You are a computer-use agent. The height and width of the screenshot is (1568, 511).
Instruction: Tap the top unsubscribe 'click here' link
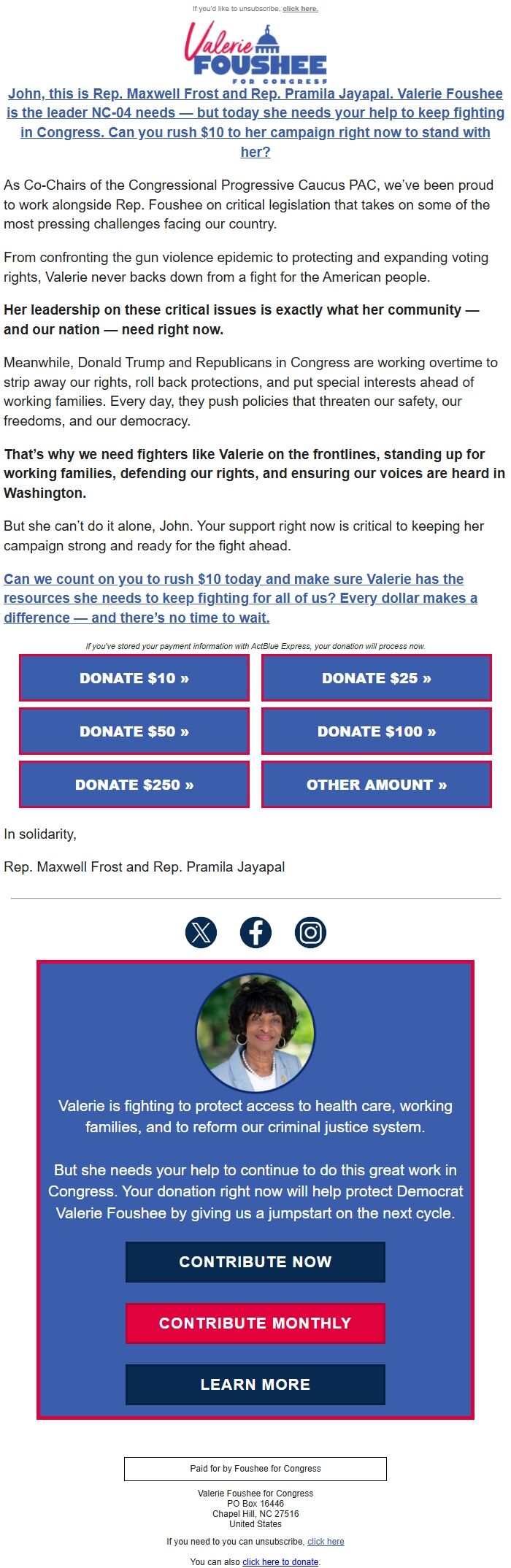pyautogui.click(x=300, y=9)
